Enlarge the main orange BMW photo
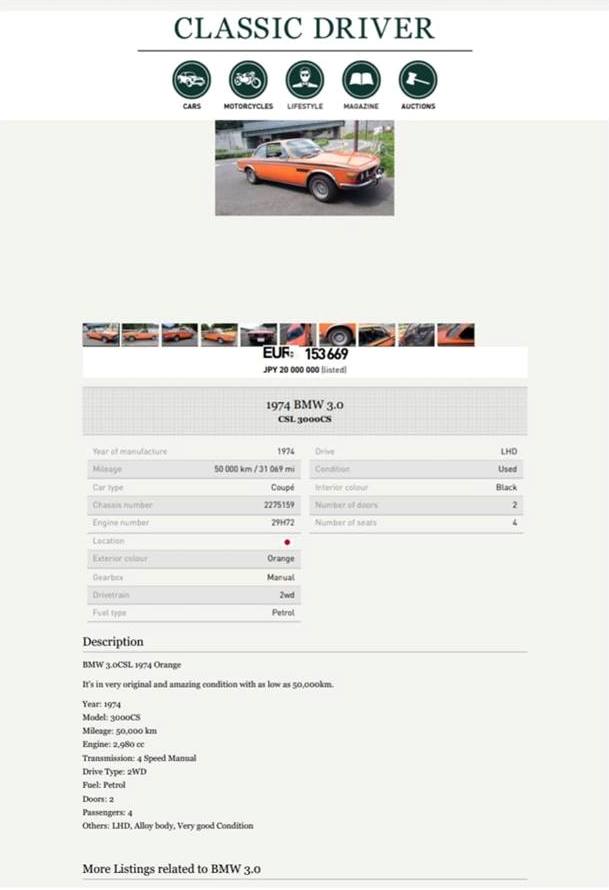This screenshot has width=609, height=890. pyautogui.click(x=304, y=167)
